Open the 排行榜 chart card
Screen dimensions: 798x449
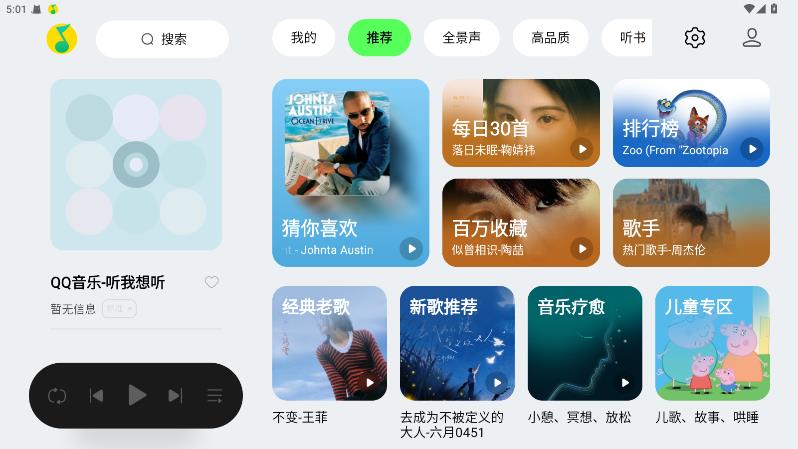[691, 123]
